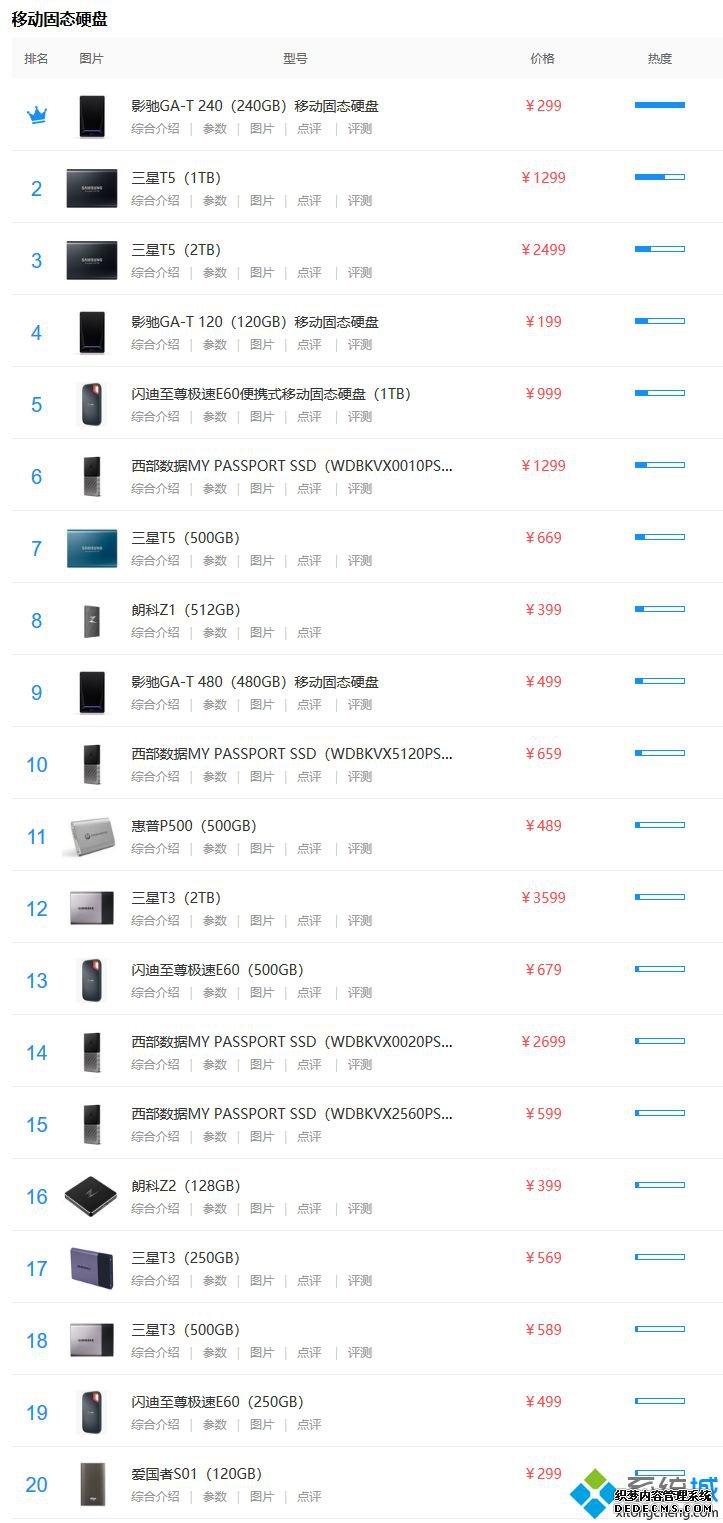Open 综合介绍 for 西部数据 WDBKVX0010PS

tap(155, 489)
